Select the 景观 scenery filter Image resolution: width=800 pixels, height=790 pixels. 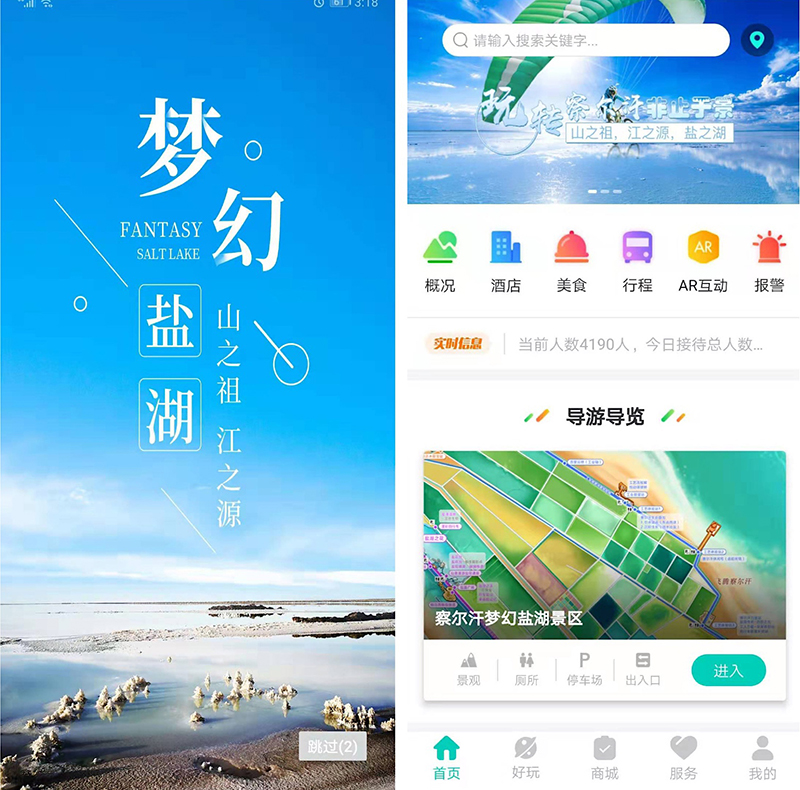[468, 669]
